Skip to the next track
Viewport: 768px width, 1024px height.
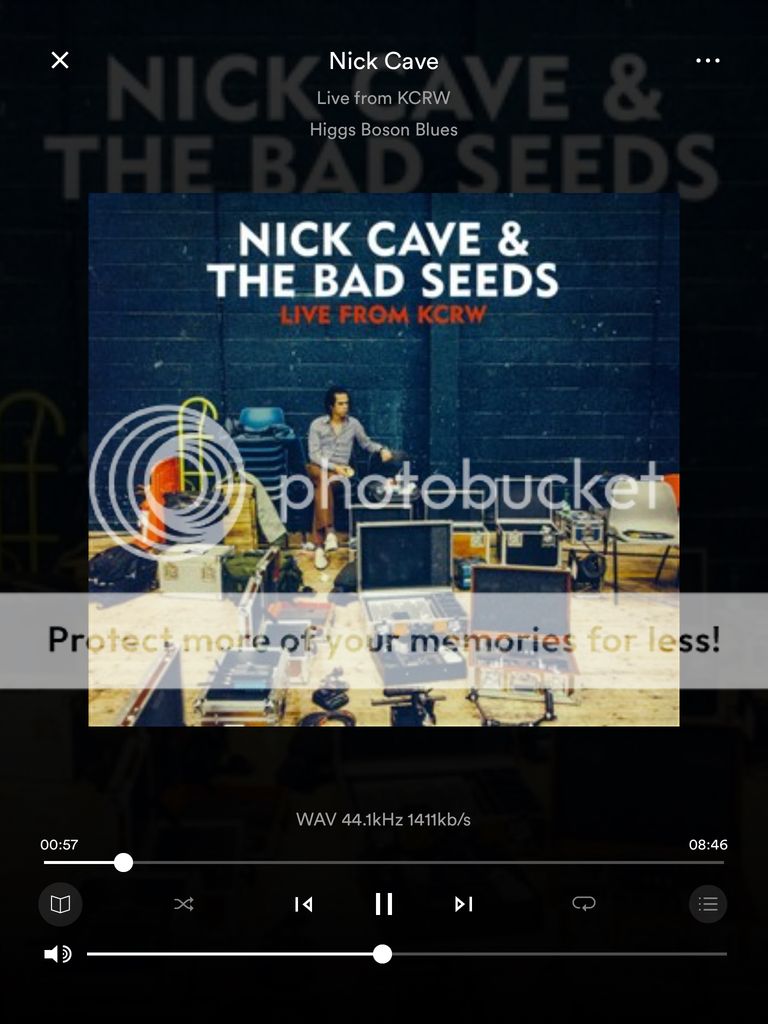pos(463,904)
